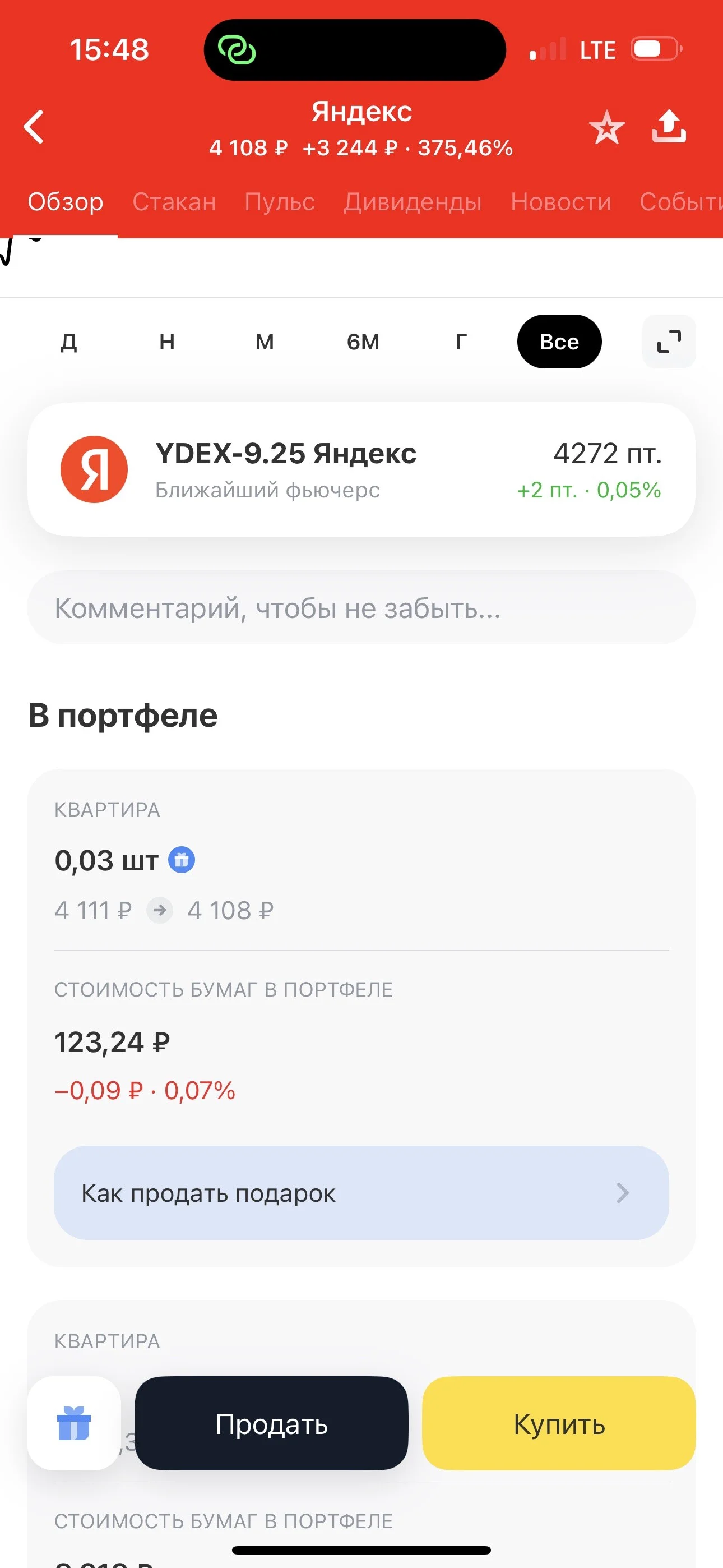
Task: Select the Д chart period
Action: tap(69, 342)
